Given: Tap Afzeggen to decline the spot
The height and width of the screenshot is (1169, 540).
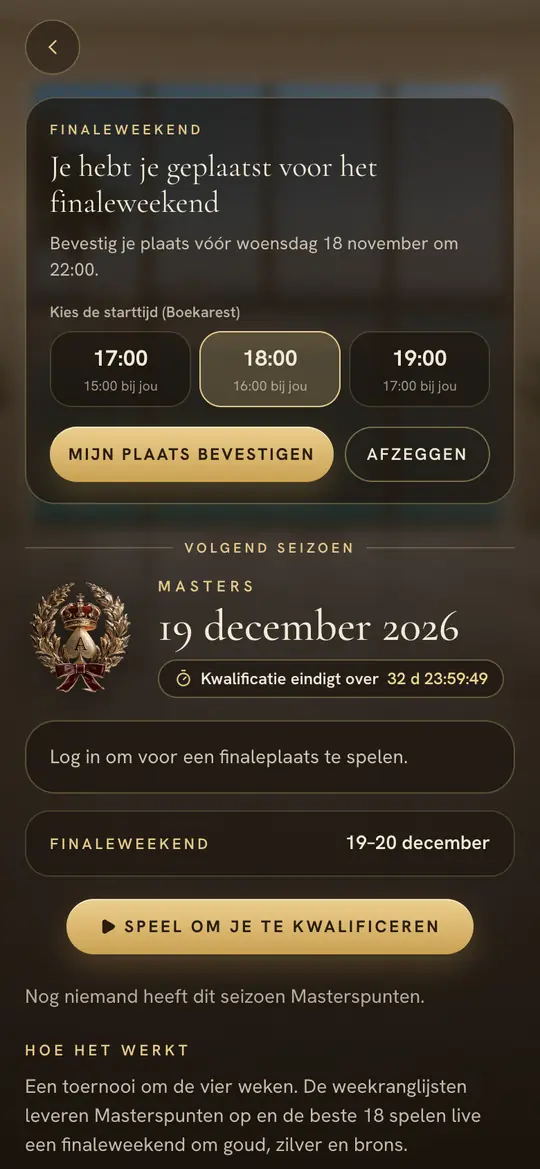Looking at the screenshot, I should click(417, 454).
